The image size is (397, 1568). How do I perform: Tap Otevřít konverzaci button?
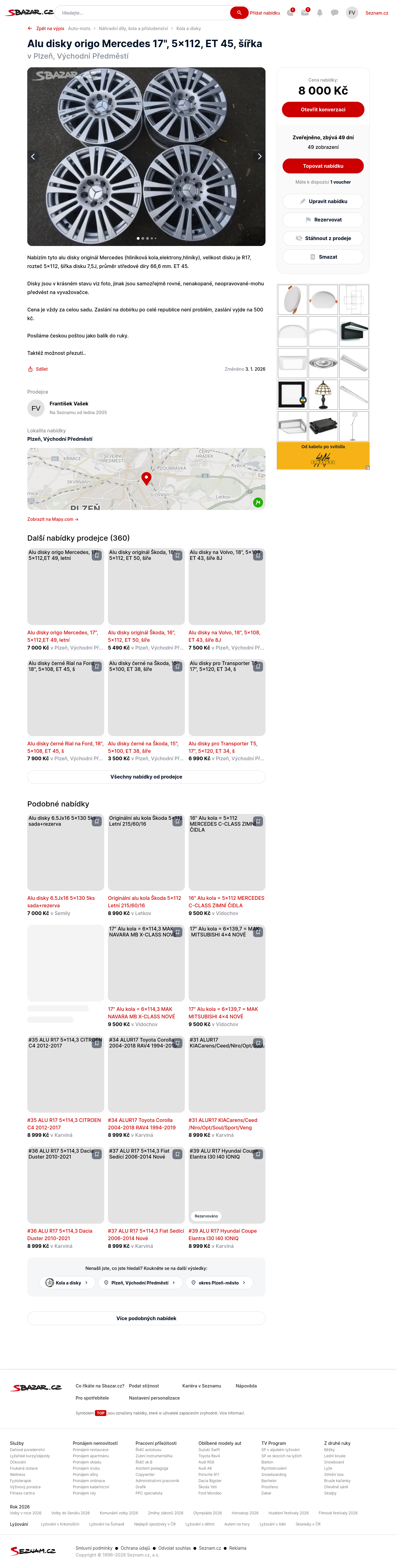pyautogui.click(x=323, y=109)
